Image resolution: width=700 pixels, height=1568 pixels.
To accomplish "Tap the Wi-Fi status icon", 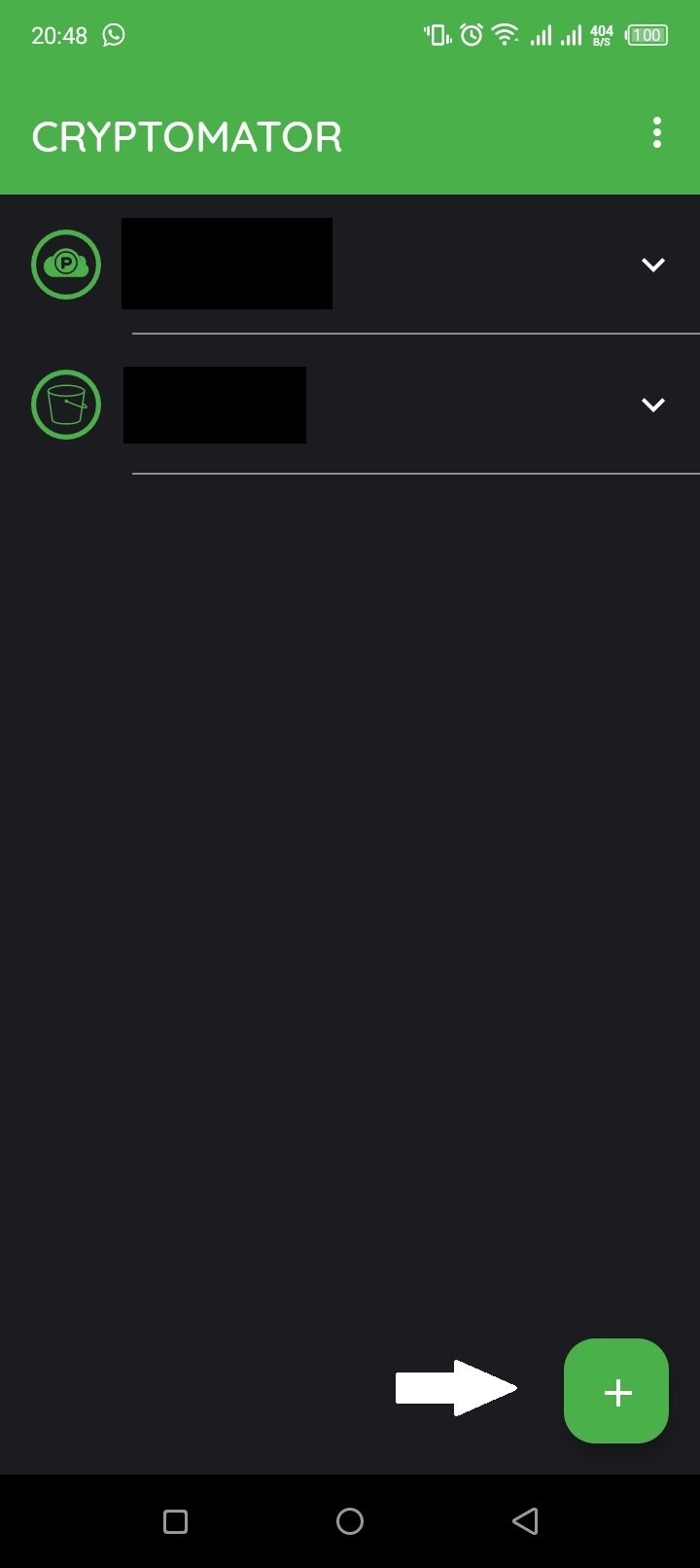I will tap(504, 34).
